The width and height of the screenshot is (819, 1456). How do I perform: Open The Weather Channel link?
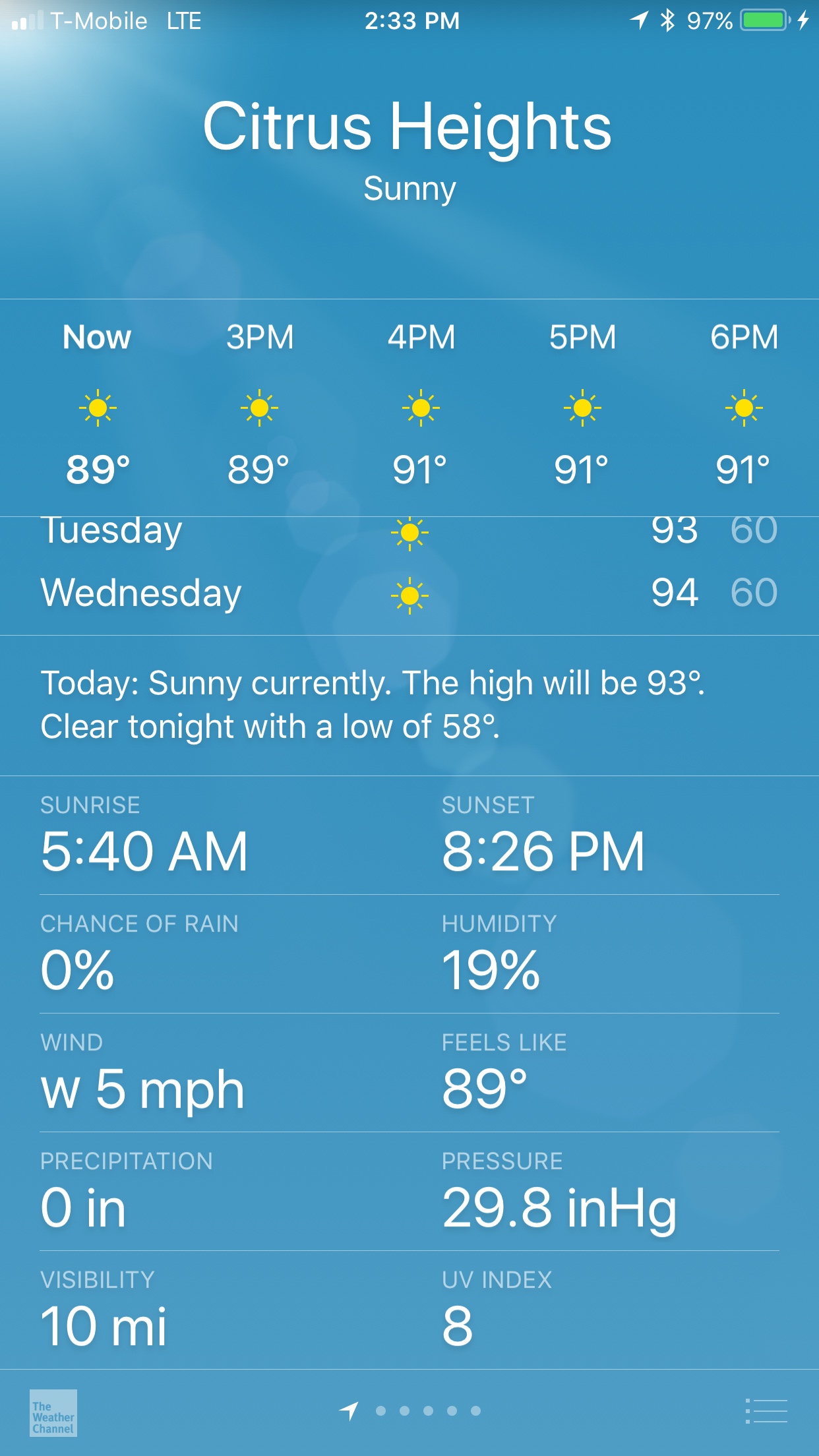53,1412
